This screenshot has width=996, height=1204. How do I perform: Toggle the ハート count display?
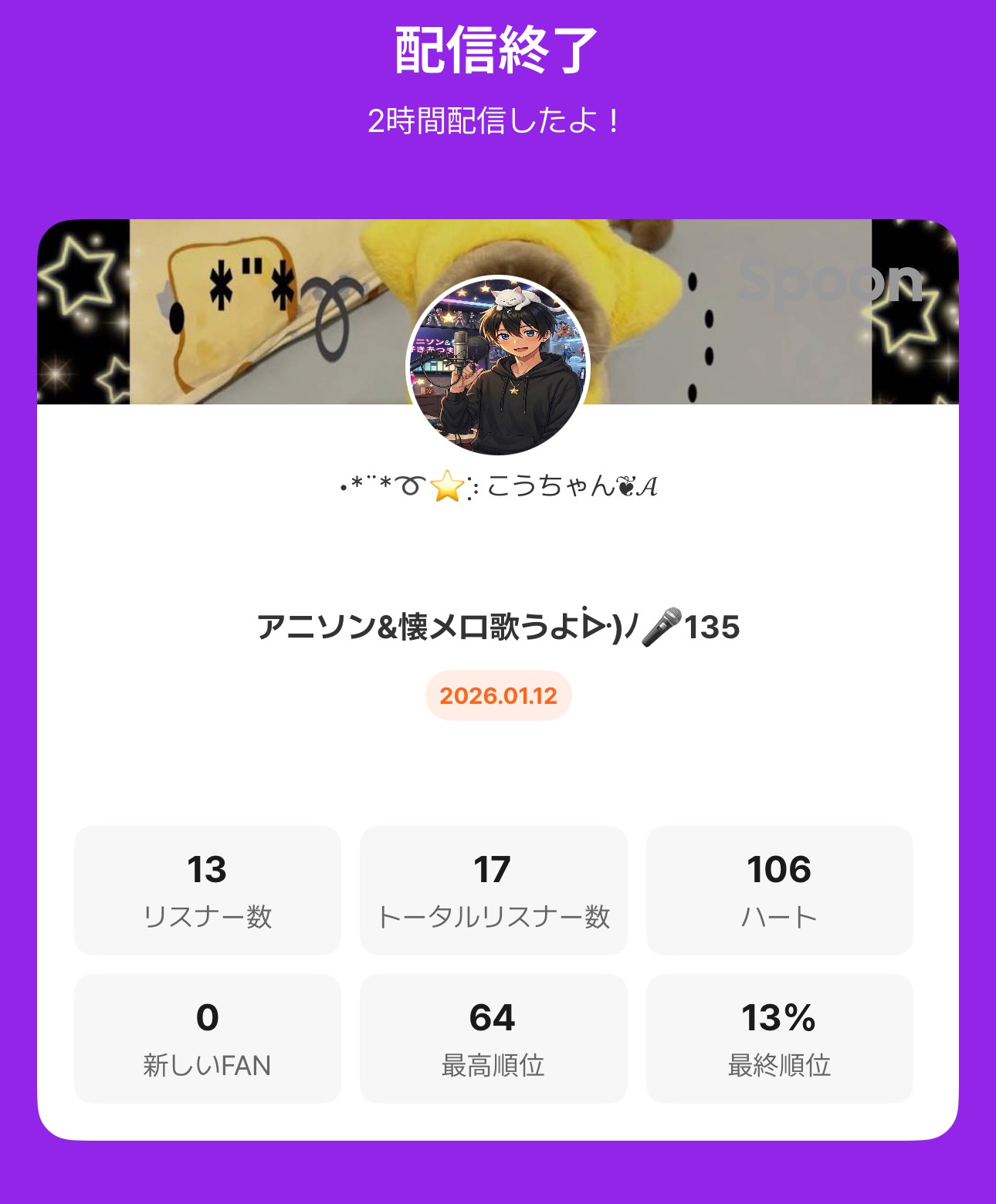coord(779,891)
